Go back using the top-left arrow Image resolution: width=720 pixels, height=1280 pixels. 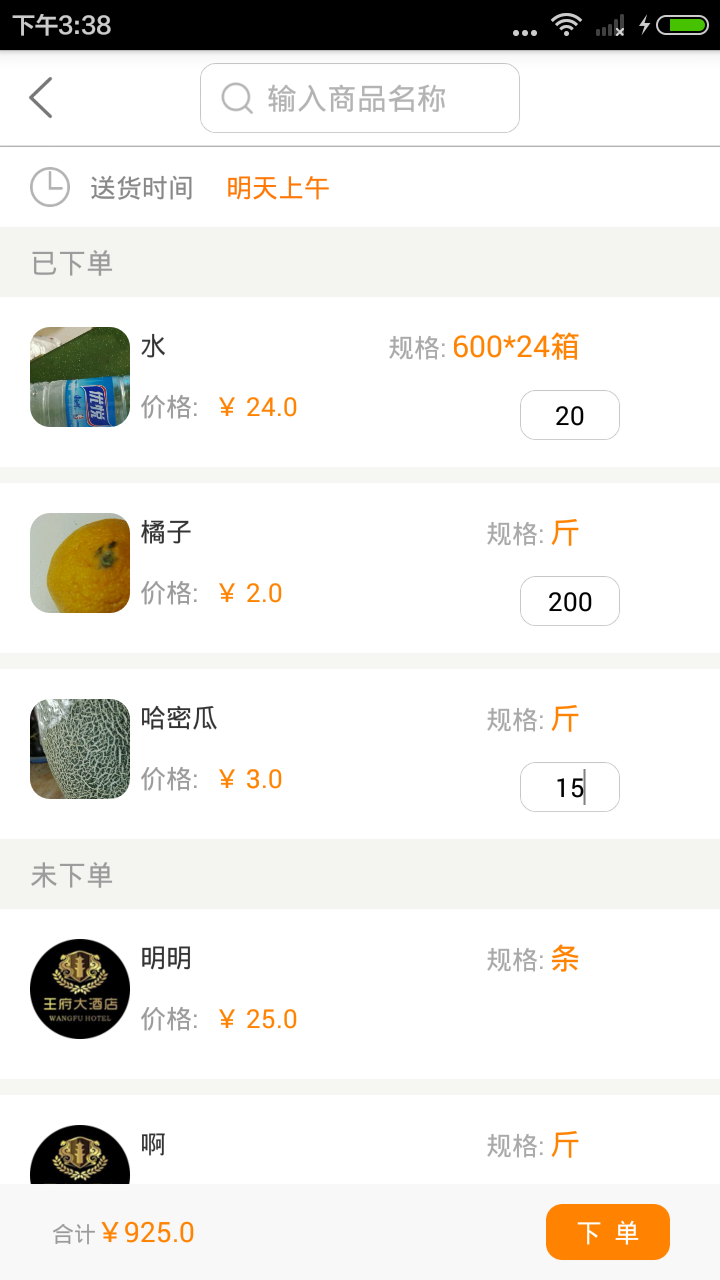click(x=41, y=98)
